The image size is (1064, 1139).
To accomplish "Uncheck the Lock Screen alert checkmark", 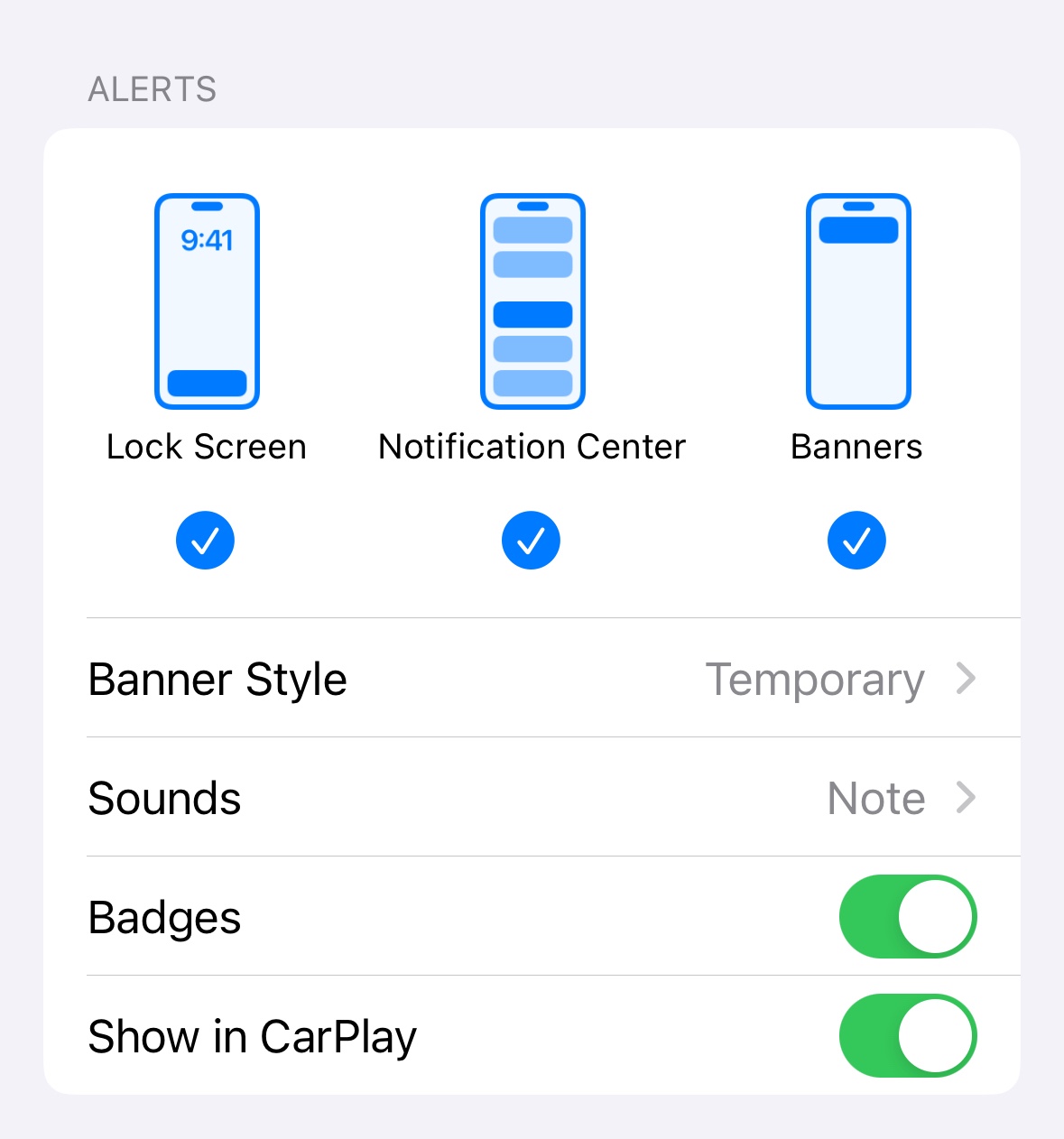I will click(x=206, y=540).
